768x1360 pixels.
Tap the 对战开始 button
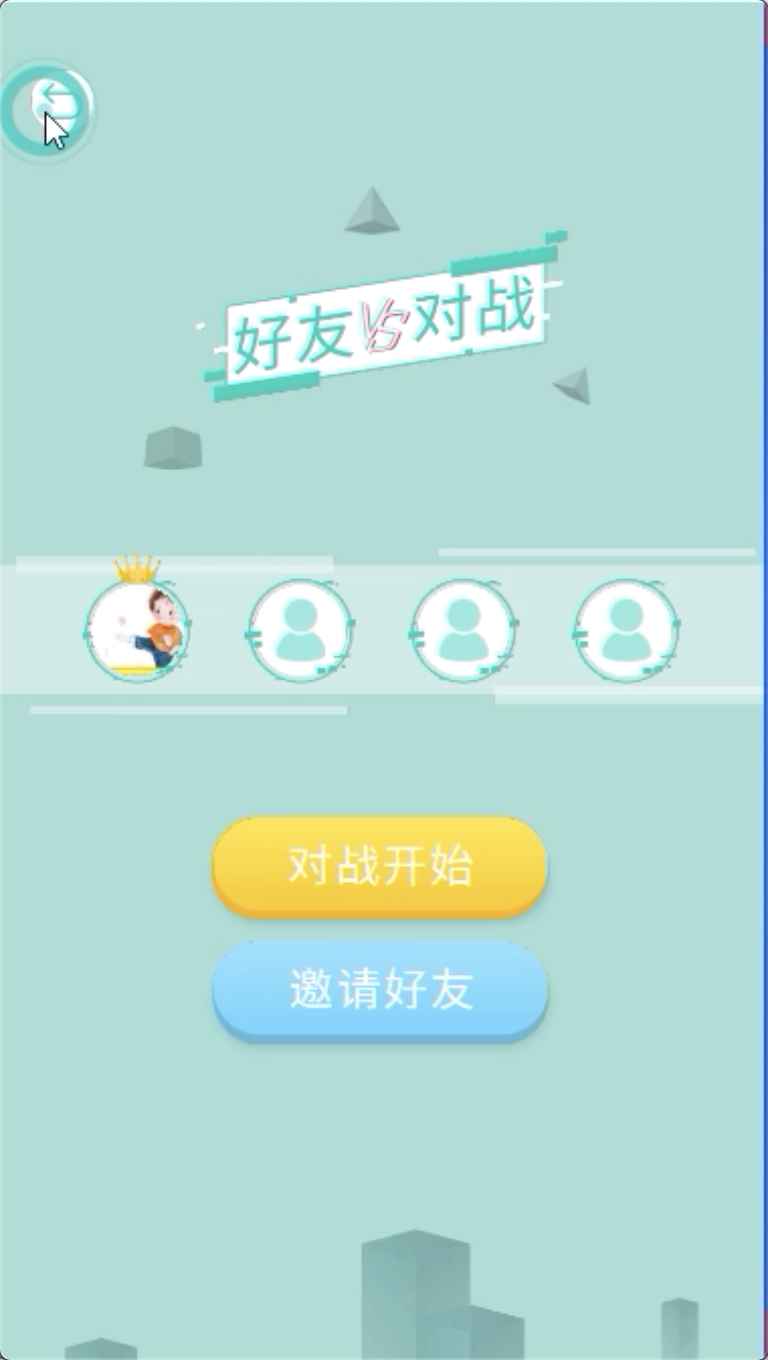(379, 866)
